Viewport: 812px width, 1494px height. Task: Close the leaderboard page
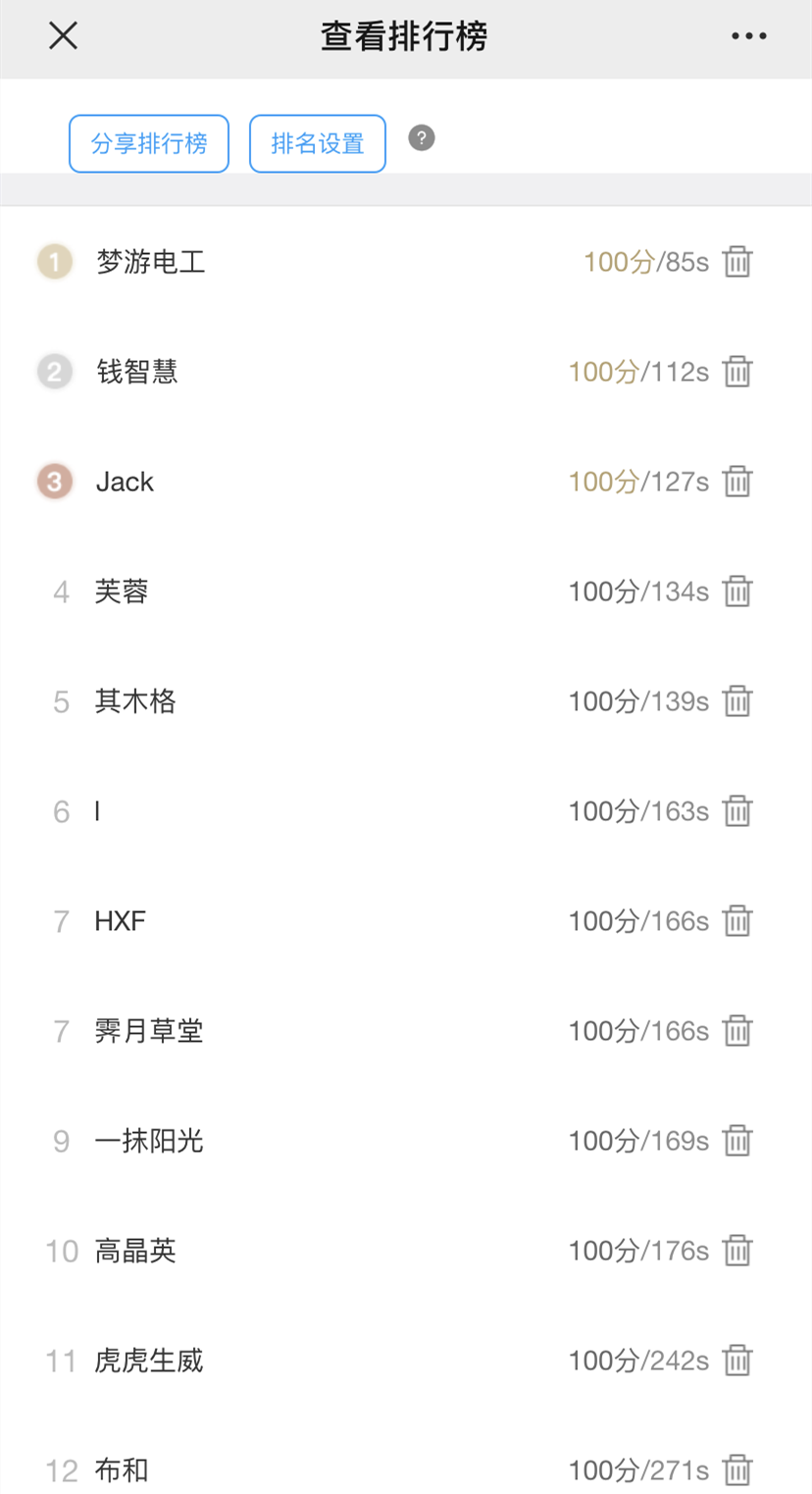point(63,37)
